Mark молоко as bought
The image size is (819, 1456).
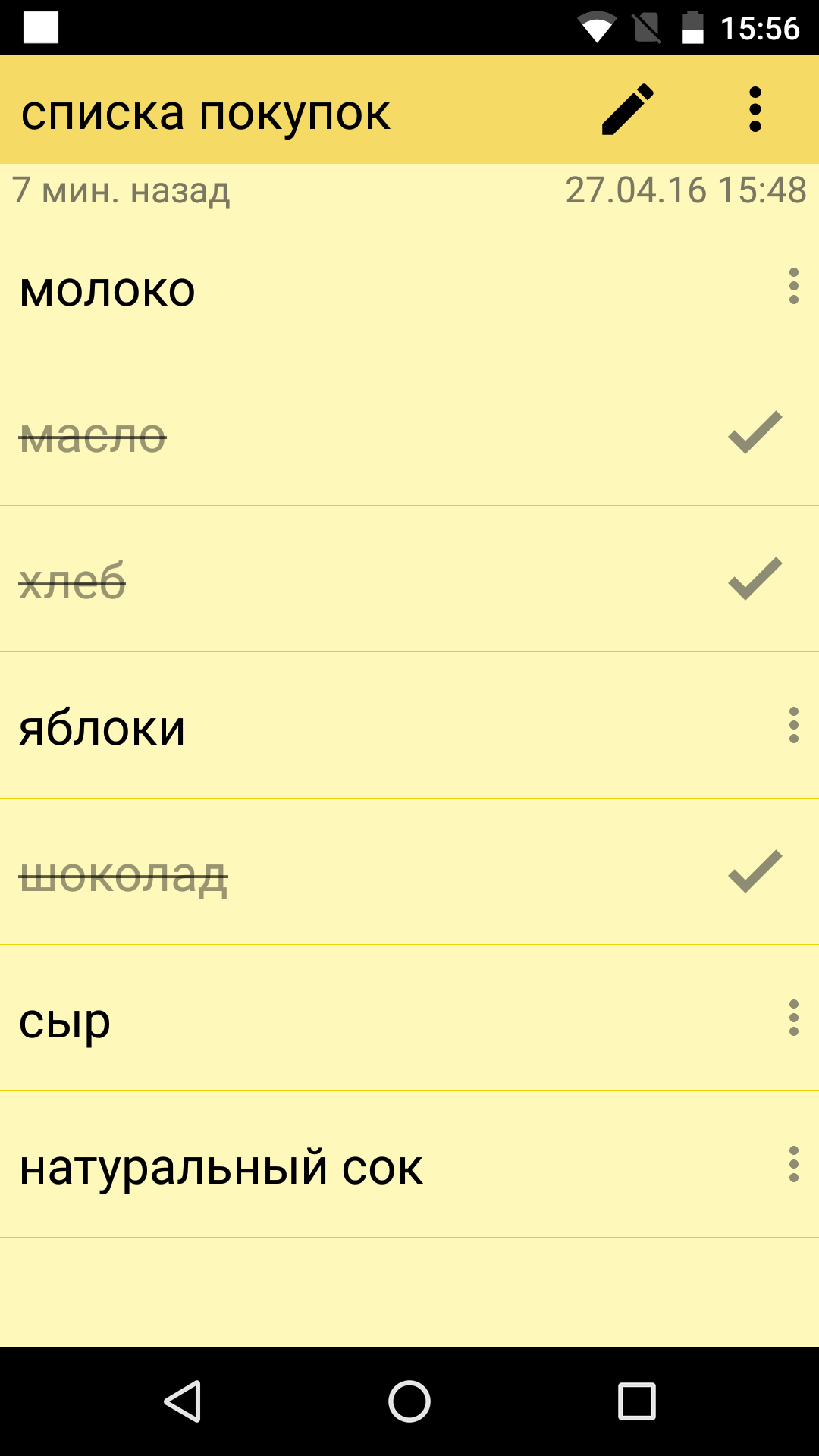click(108, 290)
